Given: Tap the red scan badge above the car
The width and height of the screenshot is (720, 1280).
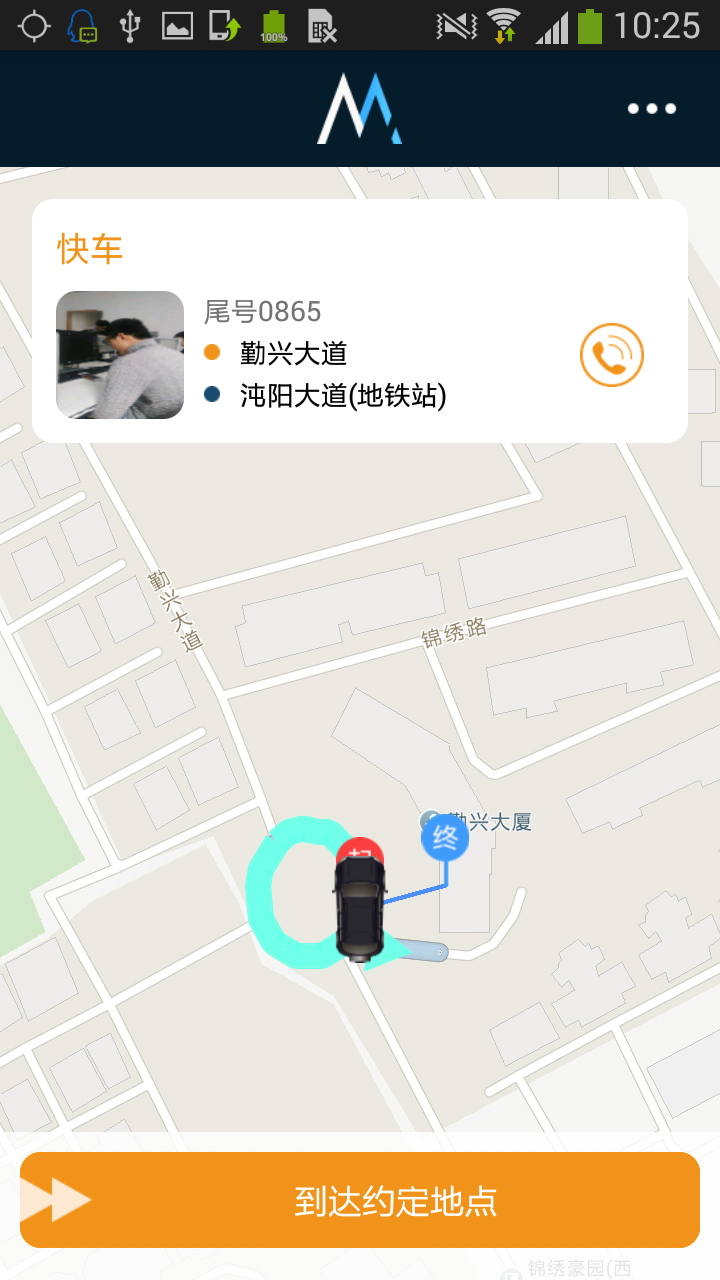Looking at the screenshot, I should (360, 849).
